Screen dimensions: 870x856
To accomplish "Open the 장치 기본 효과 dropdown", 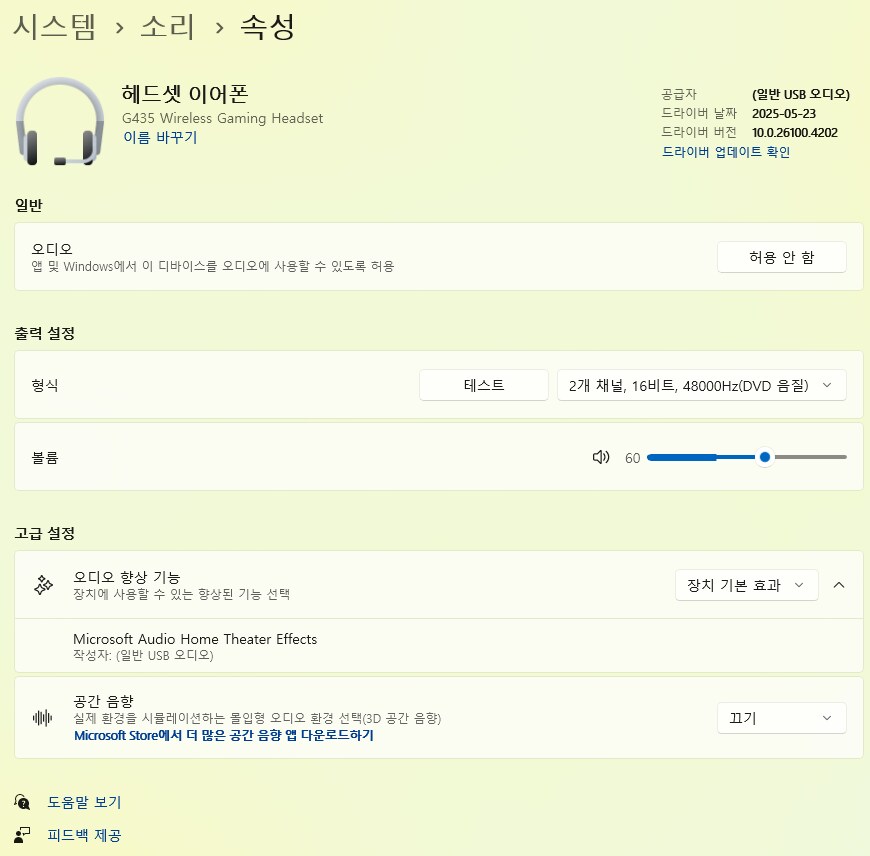I will point(746,585).
